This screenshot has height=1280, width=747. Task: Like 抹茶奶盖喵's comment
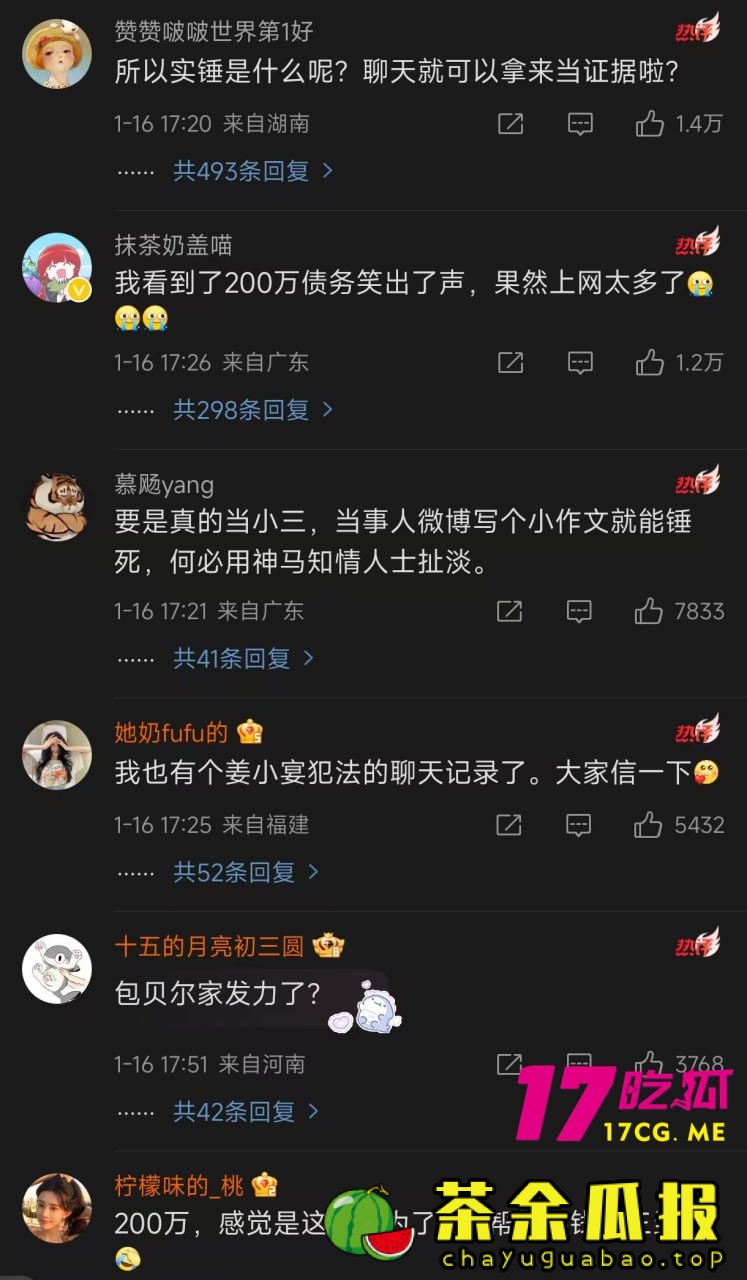pos(650,362)
